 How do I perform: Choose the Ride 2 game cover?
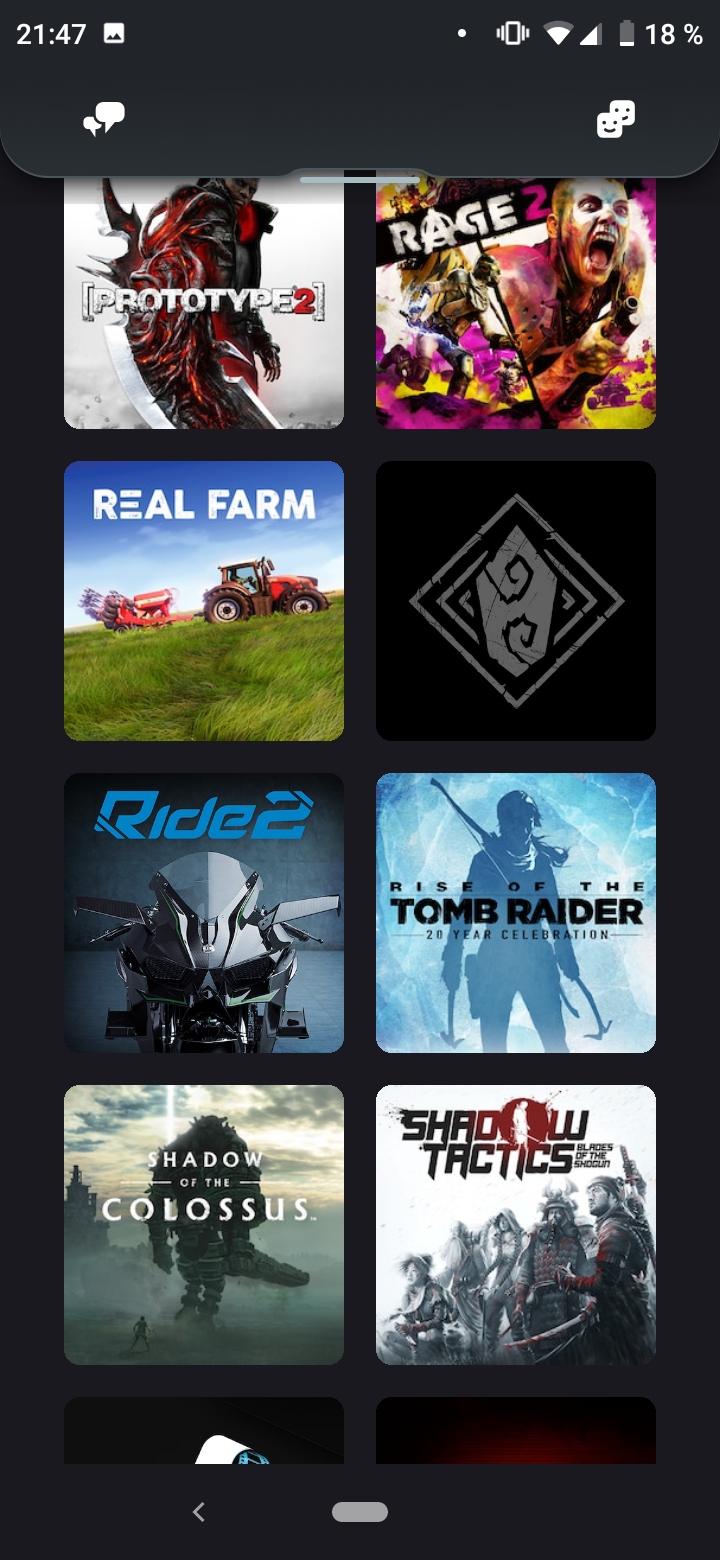pos(204,913)
